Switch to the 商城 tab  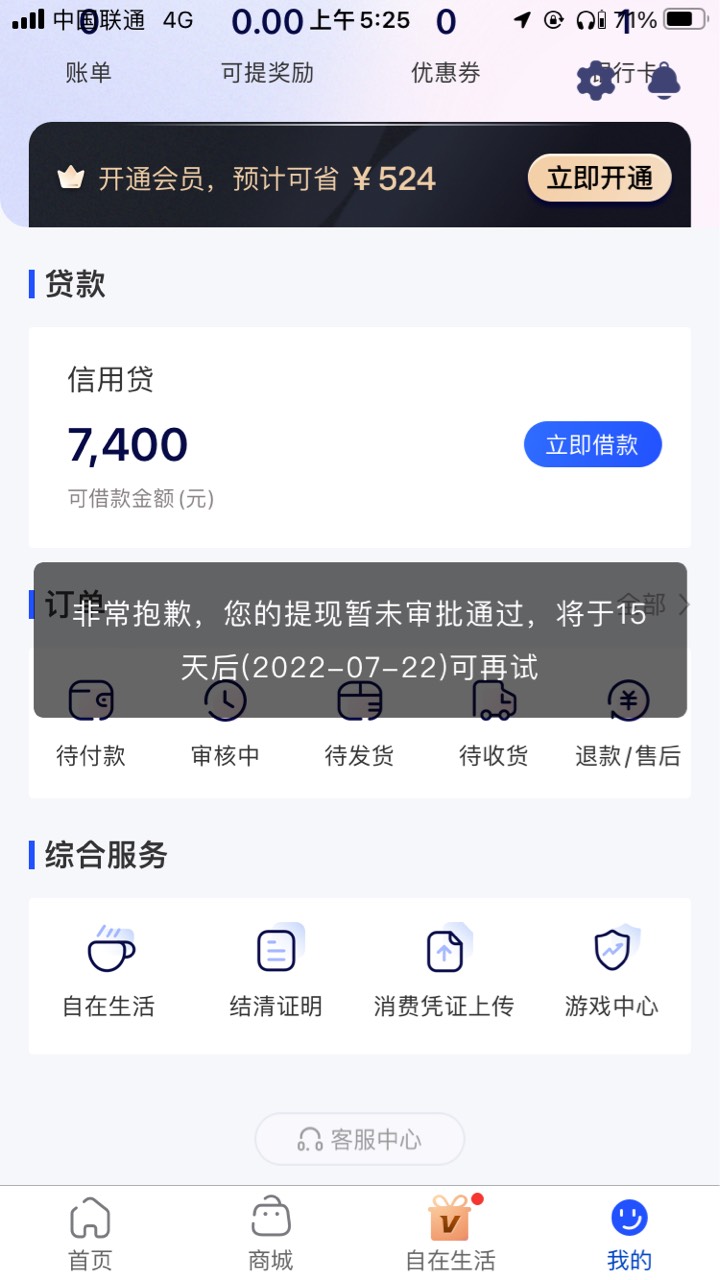click(270, 1234)
